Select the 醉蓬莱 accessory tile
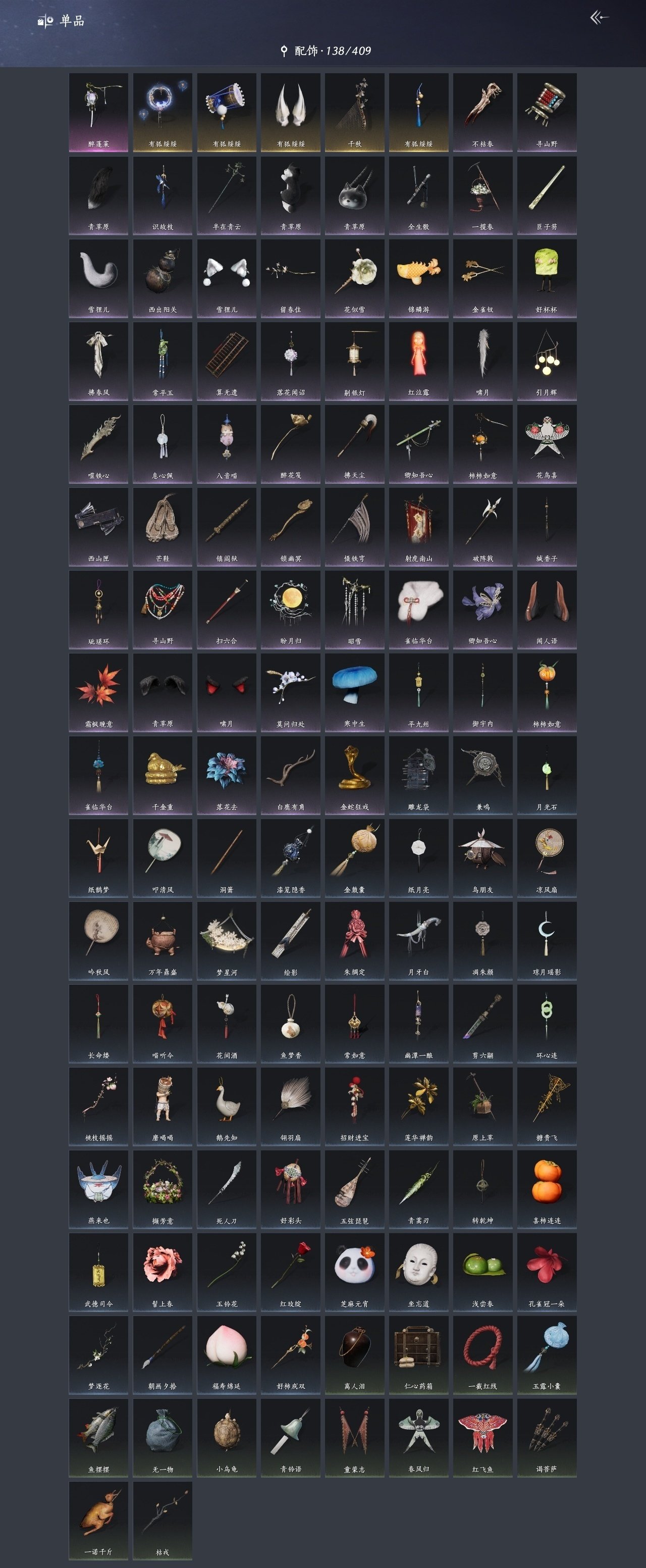646x1568 pixels. [98, 112]
